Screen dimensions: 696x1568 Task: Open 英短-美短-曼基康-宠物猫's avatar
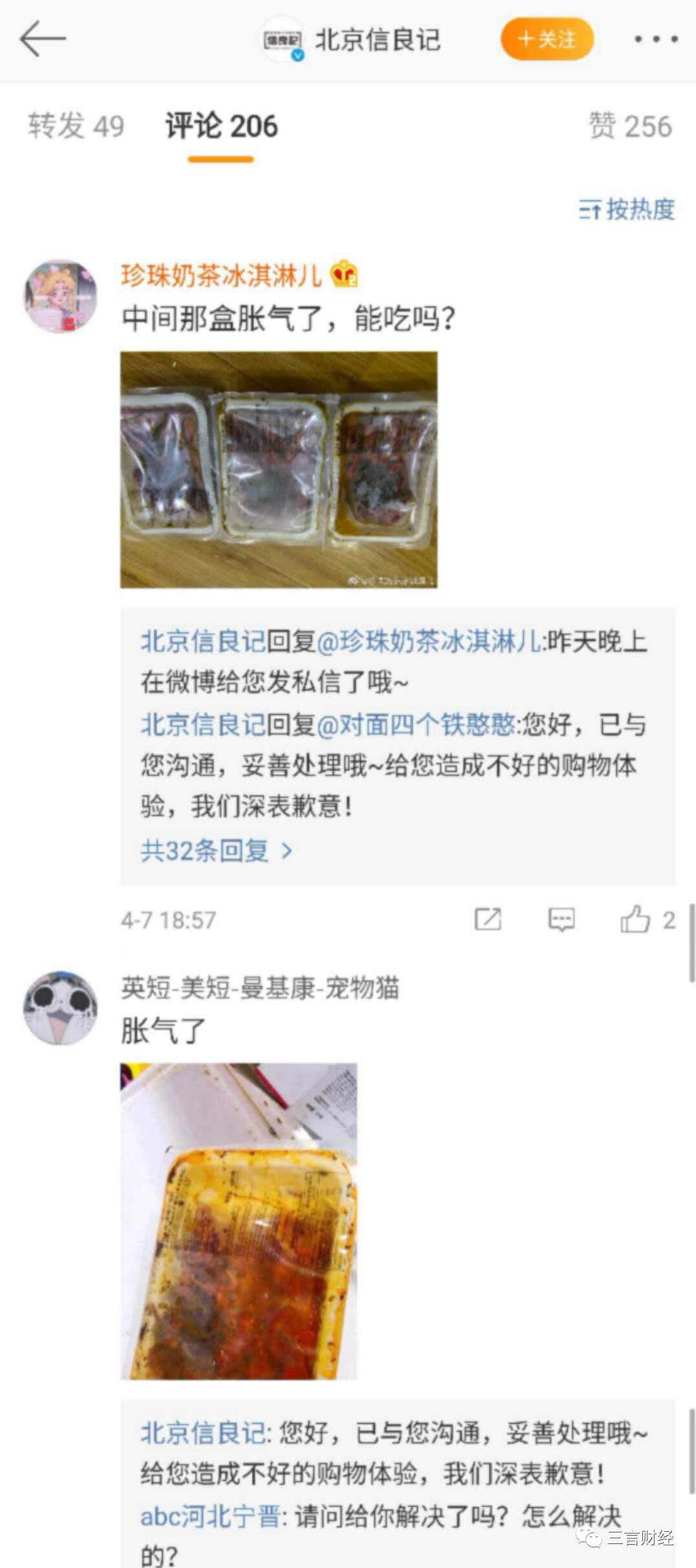point(61,1008)
